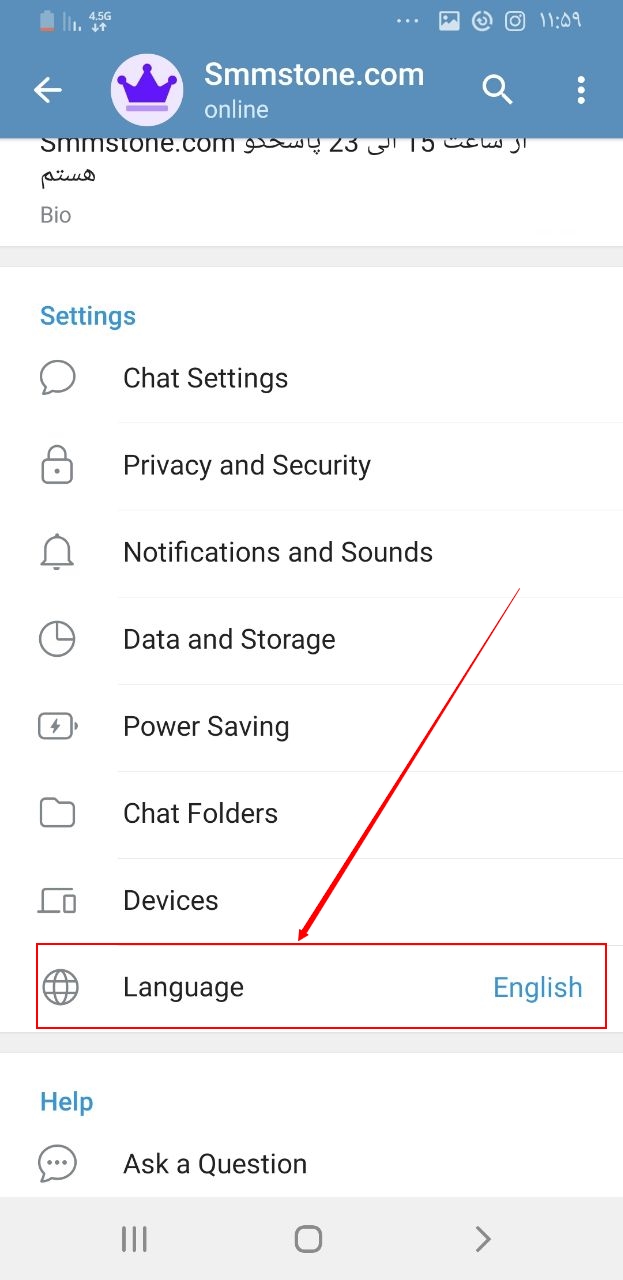The width and height of the screenshot is (623, 1280).
Task: Change the Language setting
Action: coord(320,987)
